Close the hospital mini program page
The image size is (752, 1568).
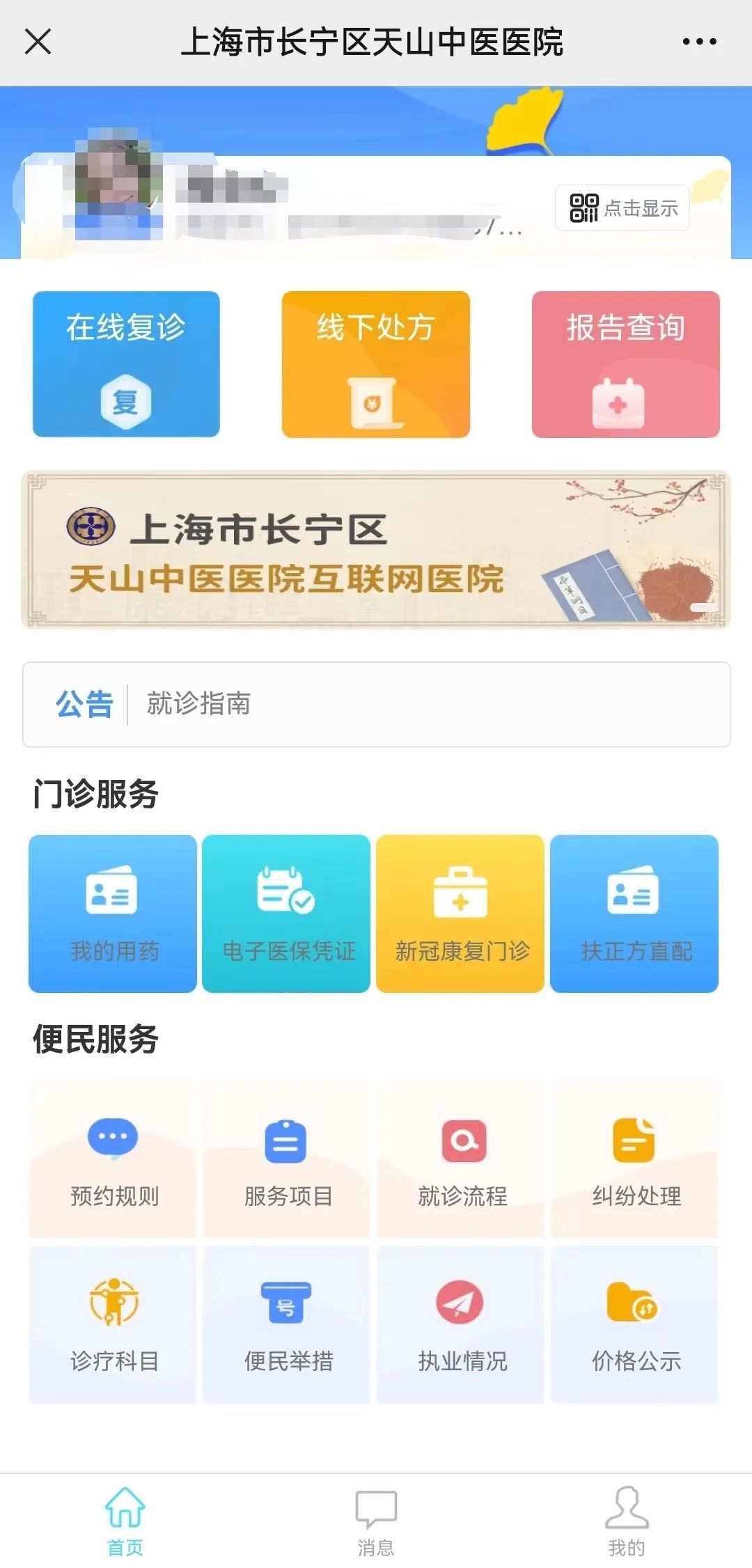point(38,42)
